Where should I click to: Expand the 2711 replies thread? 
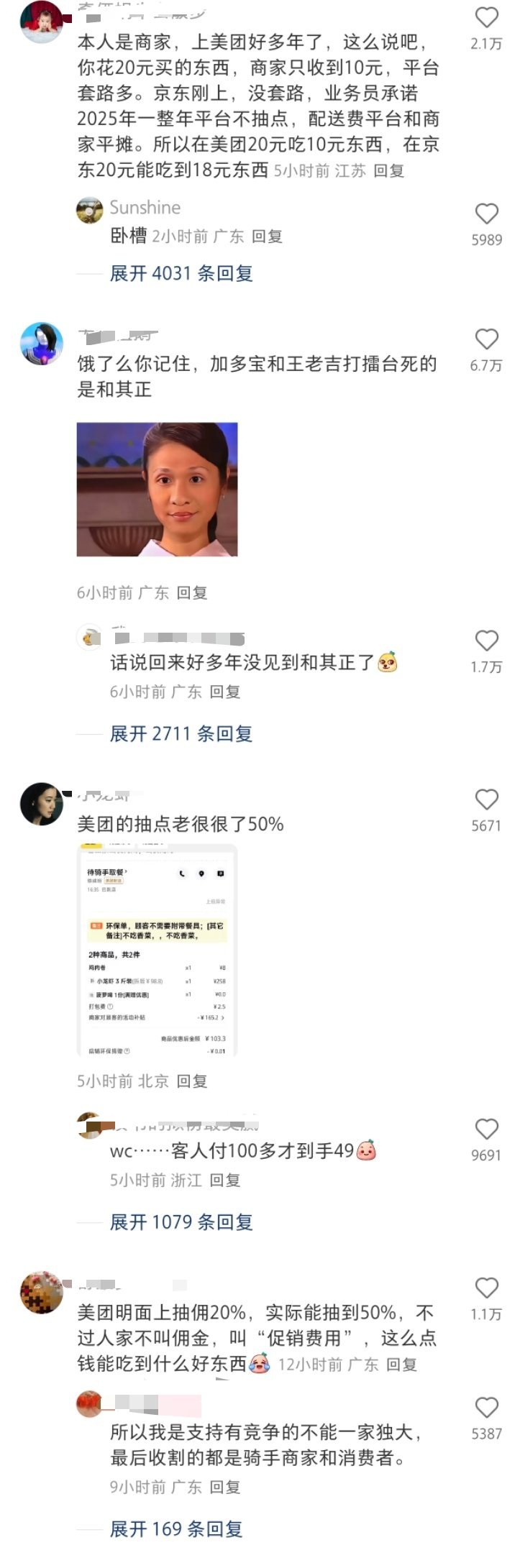click(181, 733)
